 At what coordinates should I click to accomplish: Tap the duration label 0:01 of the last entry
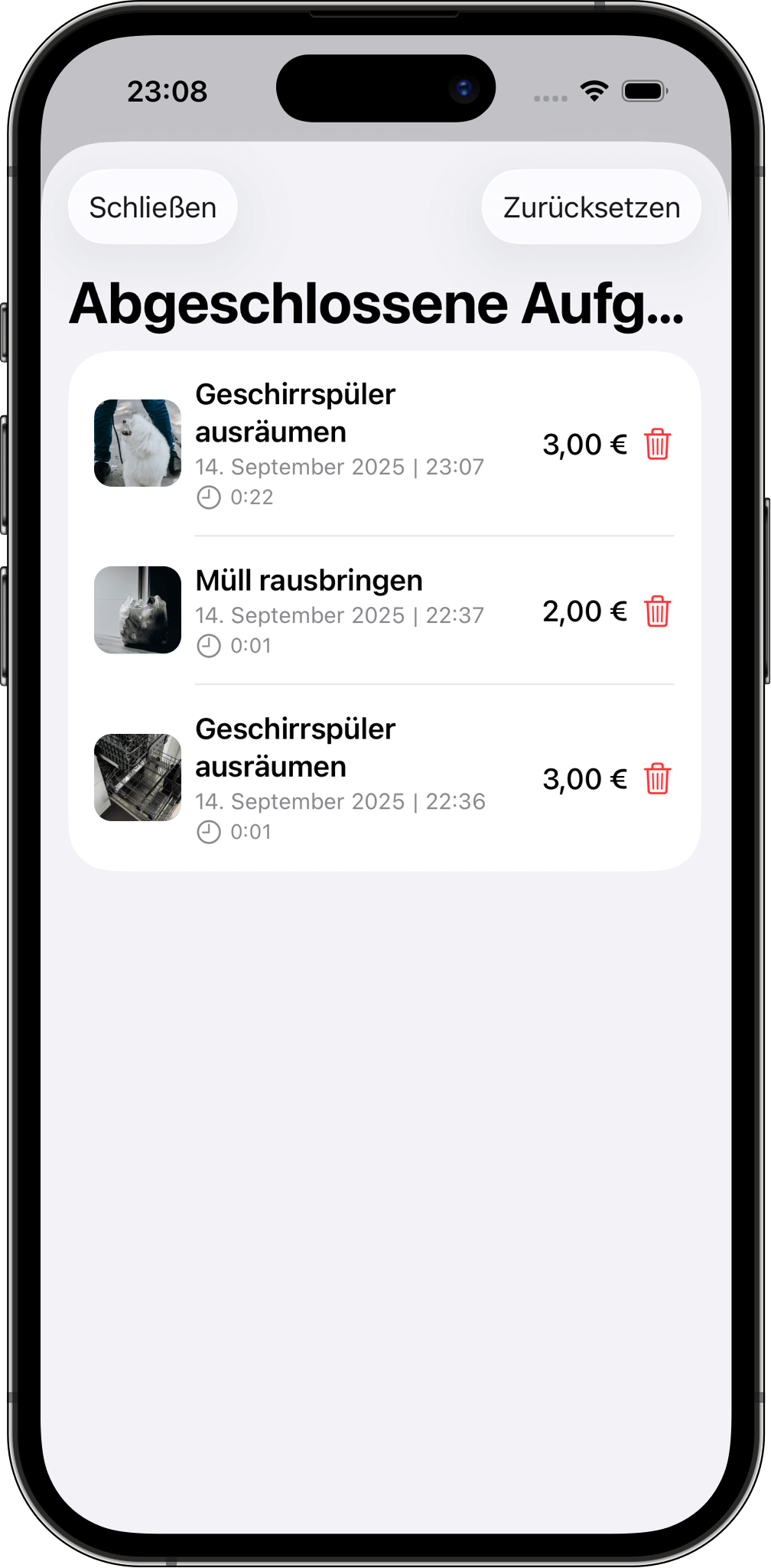250,831
